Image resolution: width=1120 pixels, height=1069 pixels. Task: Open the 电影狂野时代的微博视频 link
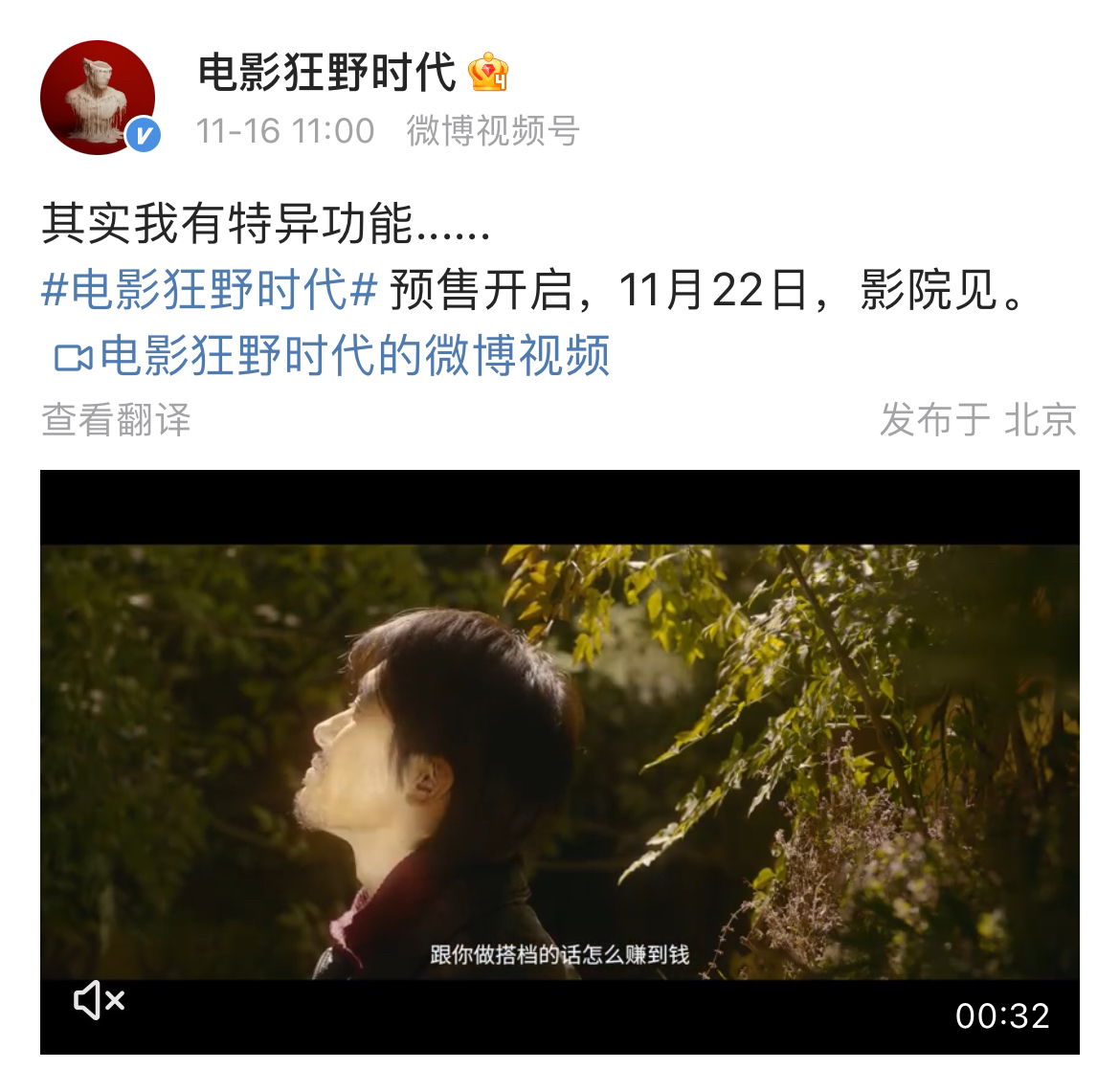[332, 356]
